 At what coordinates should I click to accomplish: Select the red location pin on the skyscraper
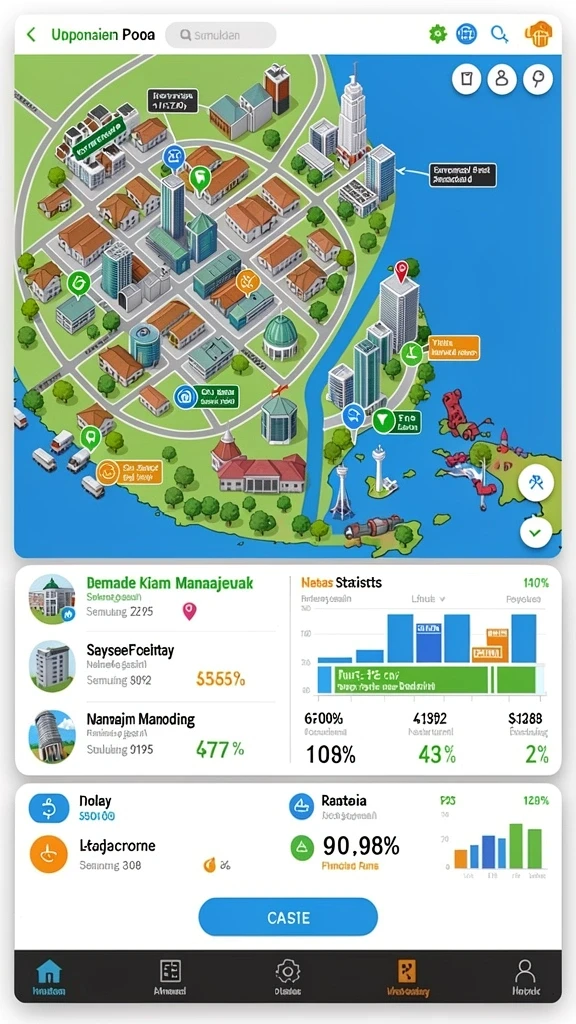click(x=401, y=268)
